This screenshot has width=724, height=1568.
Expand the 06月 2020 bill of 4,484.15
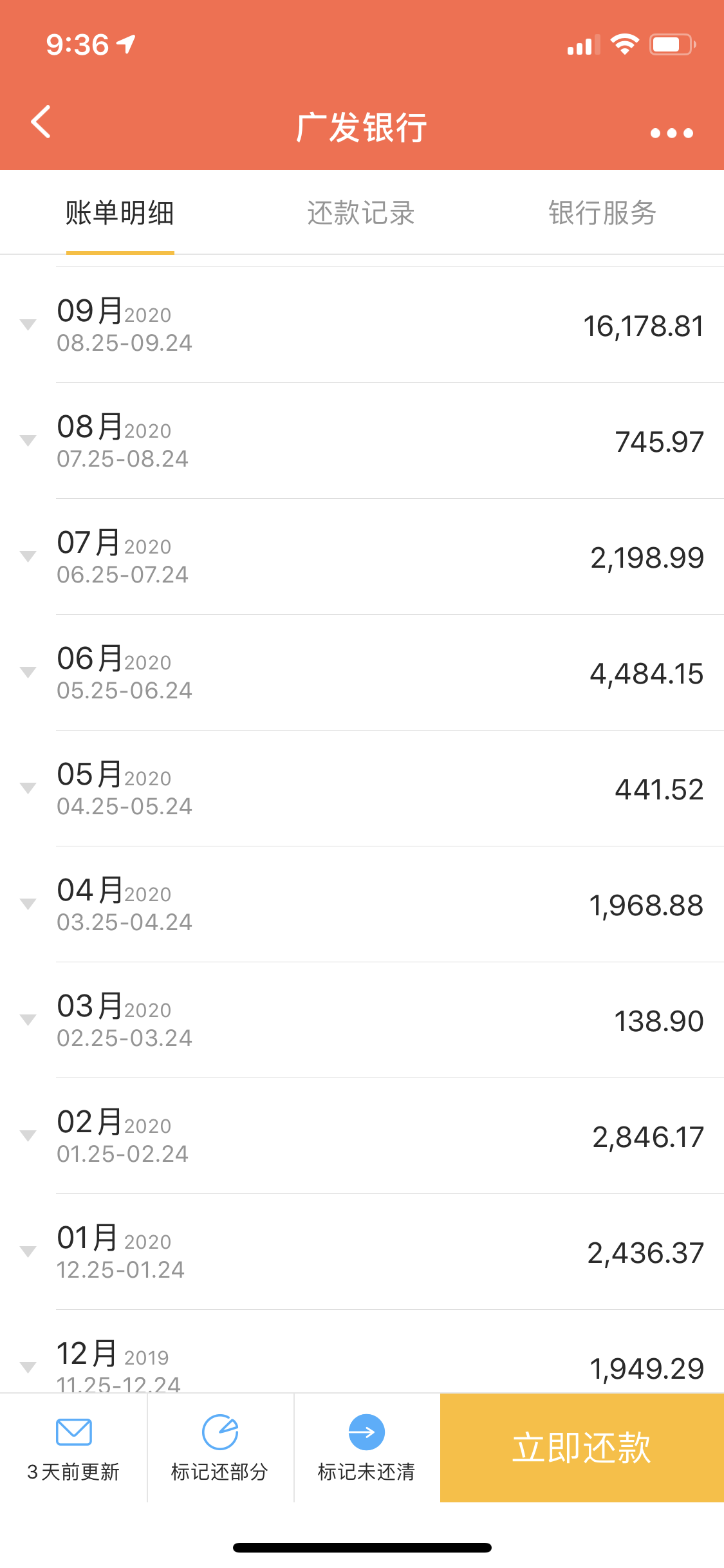coord(362,673)
